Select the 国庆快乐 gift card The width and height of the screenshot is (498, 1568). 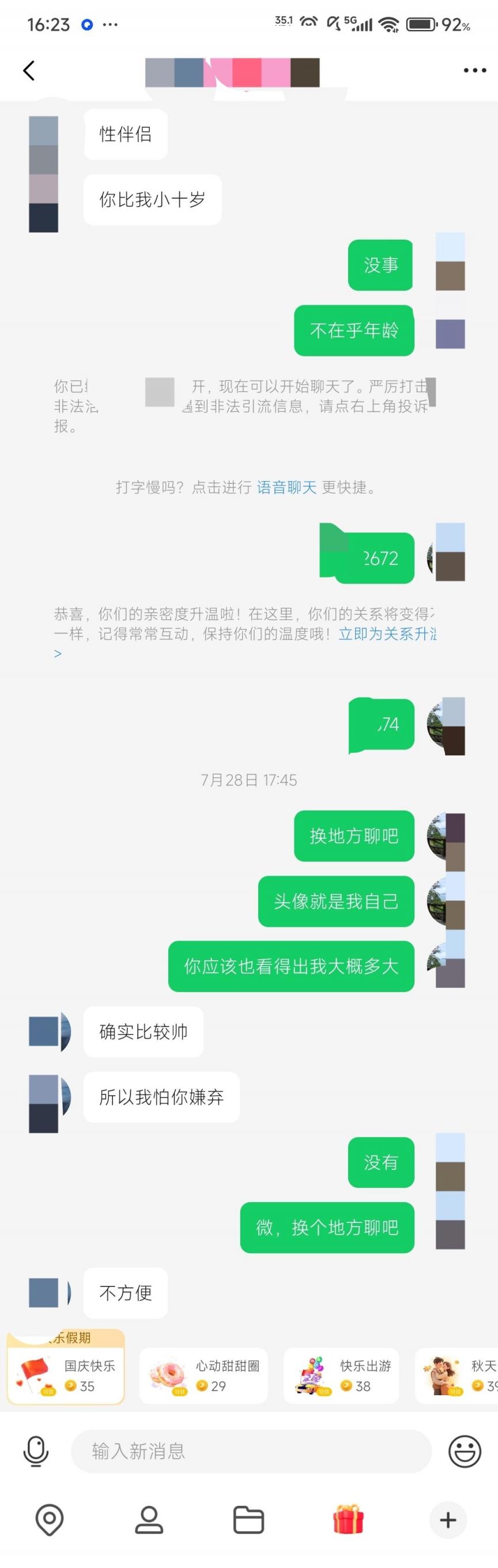click(x=66, y=1375)
